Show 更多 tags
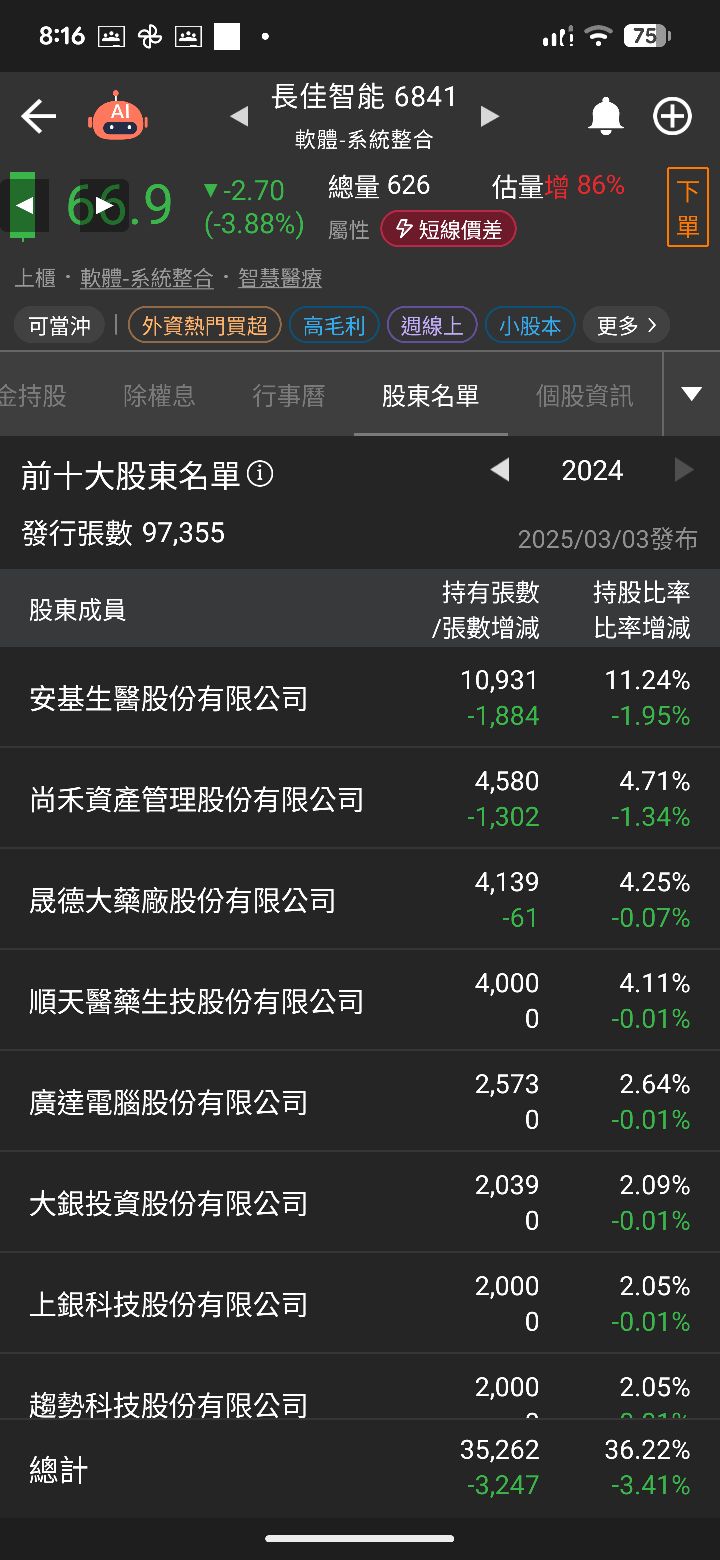Viewport: 720px width, 1560px height. 626,325
